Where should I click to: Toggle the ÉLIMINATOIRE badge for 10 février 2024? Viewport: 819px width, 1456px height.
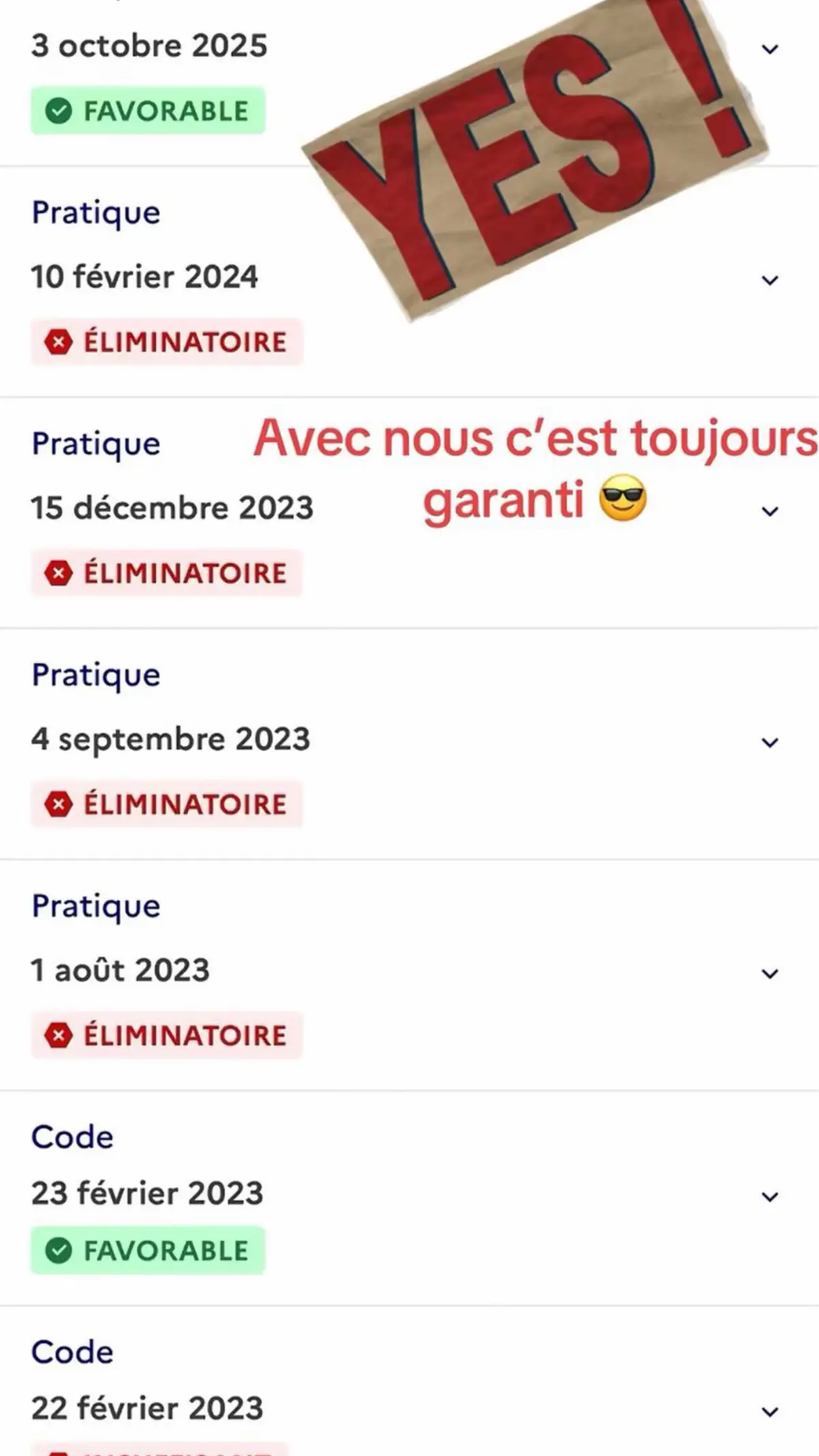point(167,342)
